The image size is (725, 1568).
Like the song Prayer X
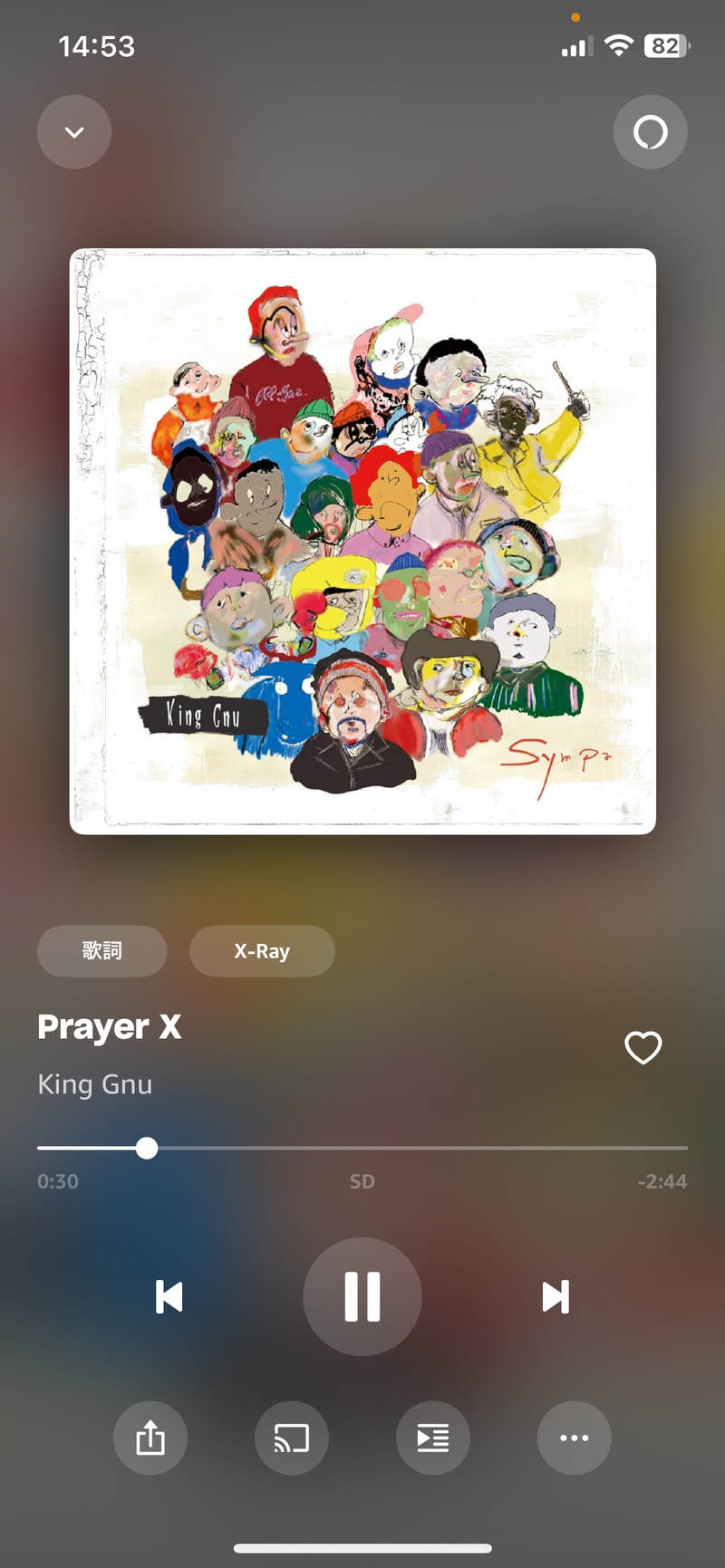[x=643, y=1047]
